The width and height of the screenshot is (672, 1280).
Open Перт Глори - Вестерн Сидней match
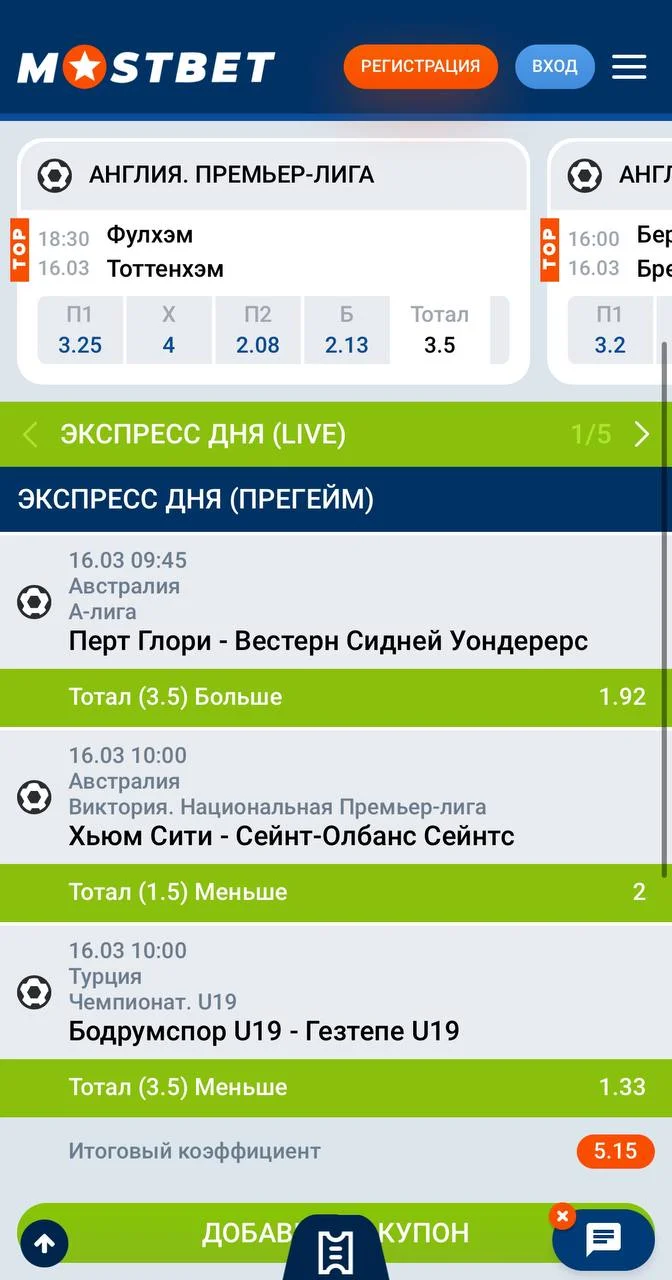[328, 641]
